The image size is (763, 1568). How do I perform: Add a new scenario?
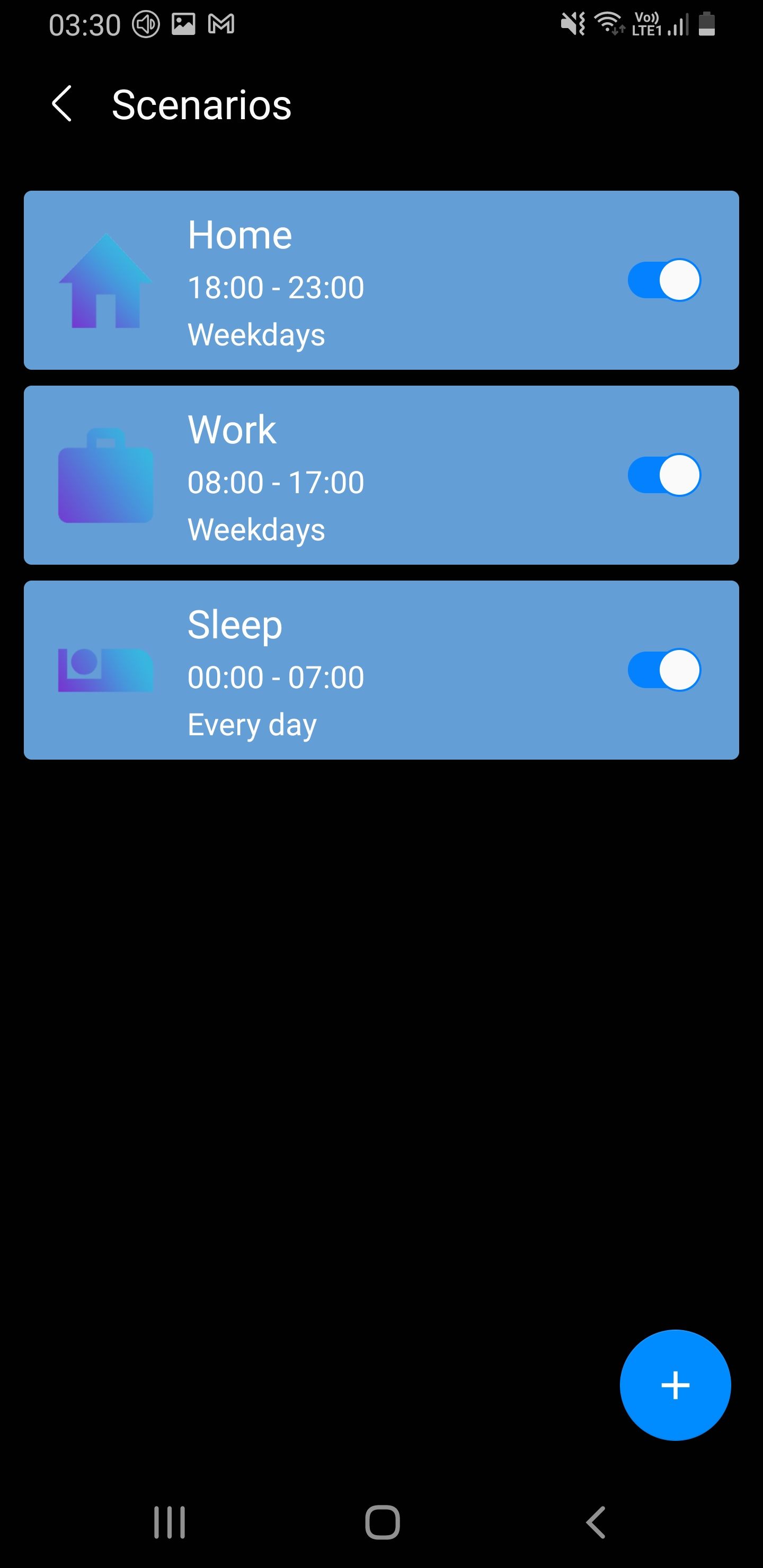point(675,1385)
